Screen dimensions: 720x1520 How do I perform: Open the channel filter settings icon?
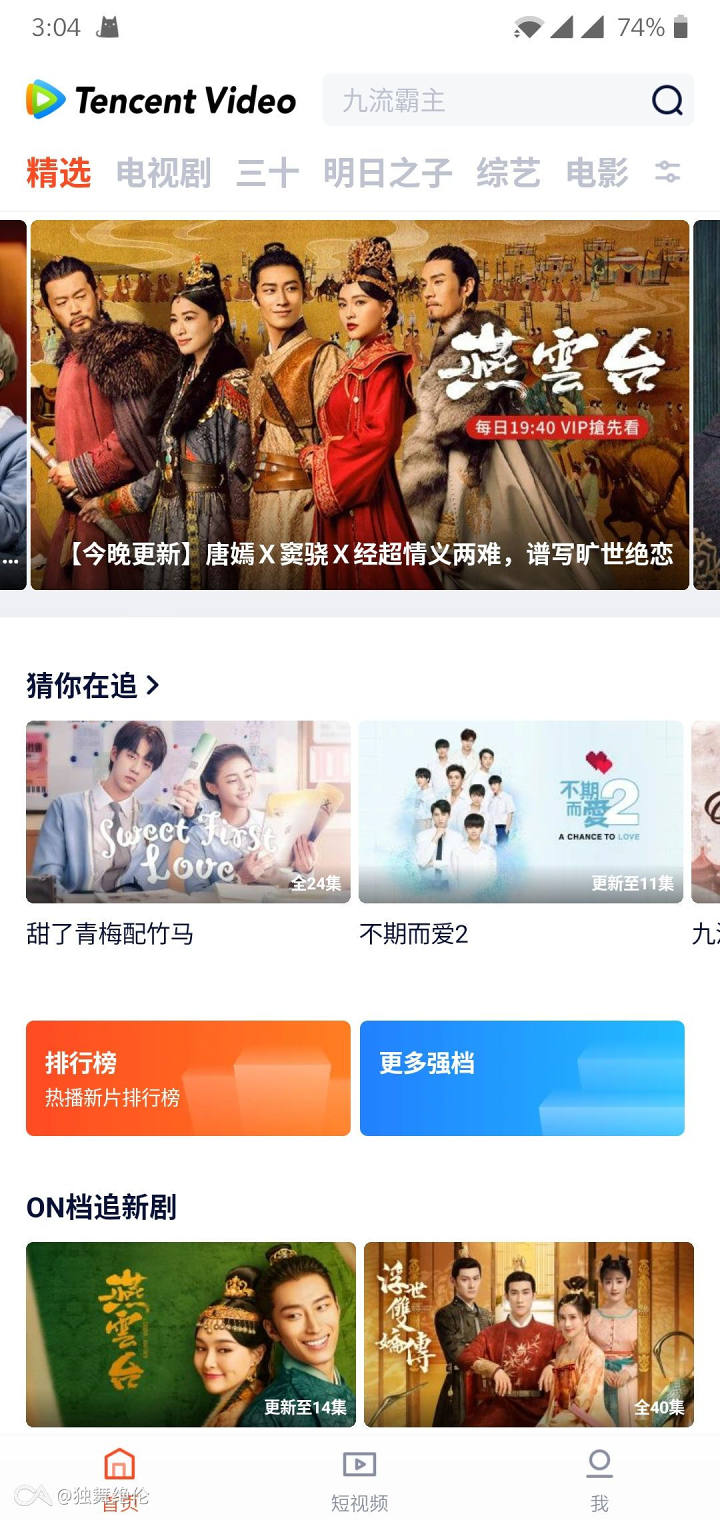tap(667, 172)
